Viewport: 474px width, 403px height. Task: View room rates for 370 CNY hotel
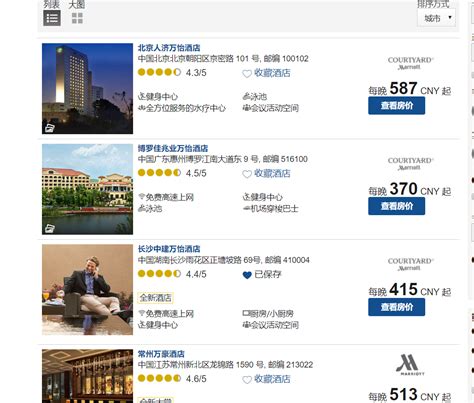pos(396,206)
